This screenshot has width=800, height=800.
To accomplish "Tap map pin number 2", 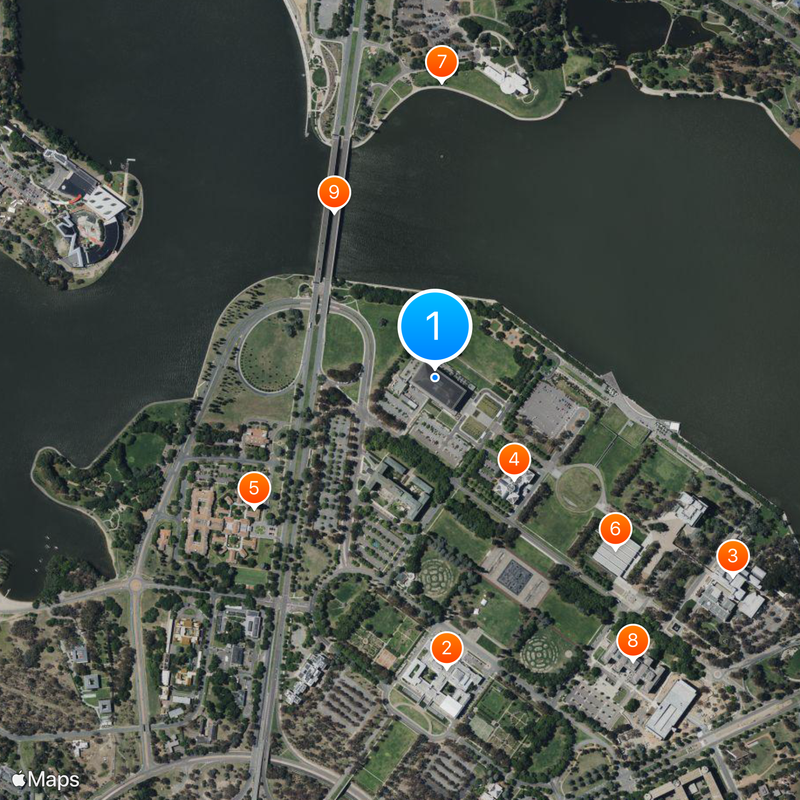I will point(446,648).
